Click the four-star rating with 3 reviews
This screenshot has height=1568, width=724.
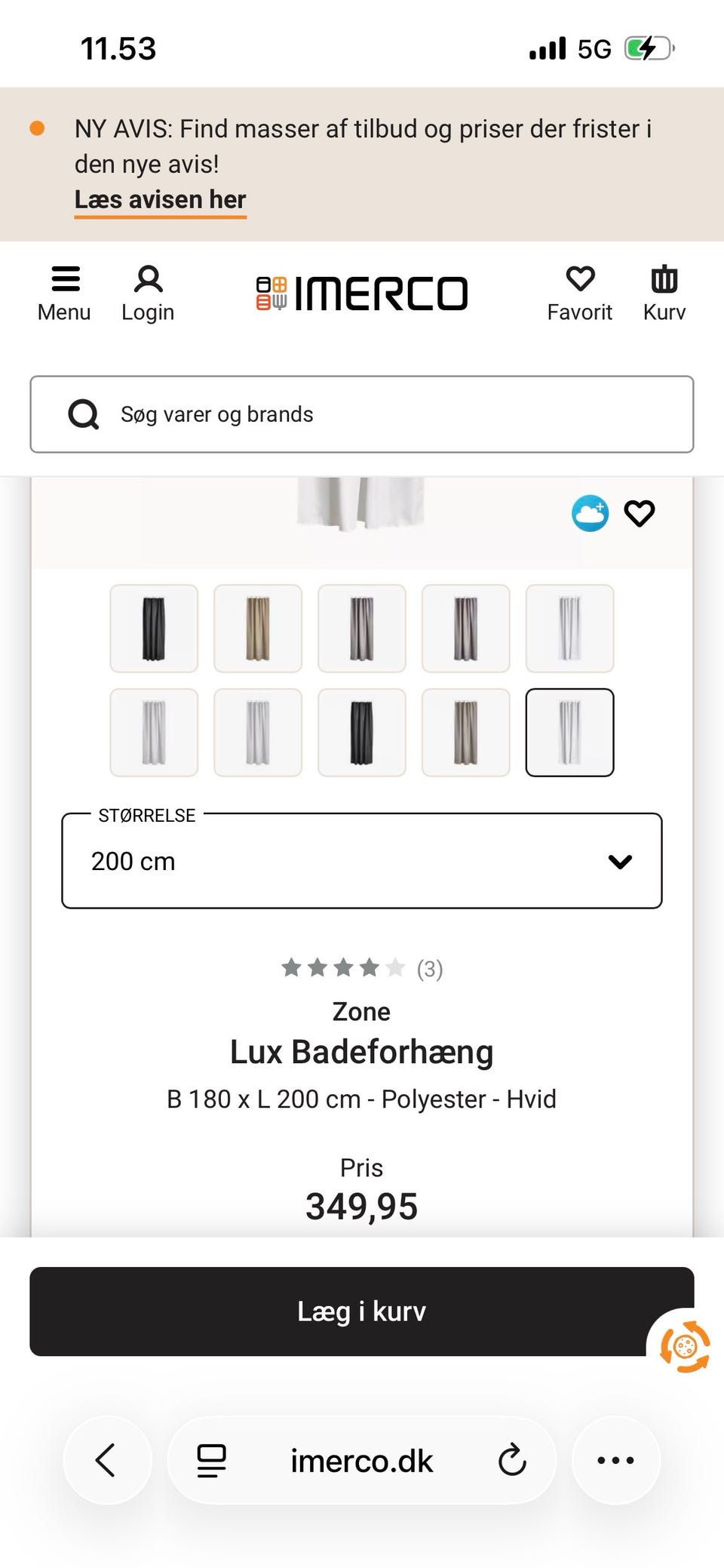362,968
